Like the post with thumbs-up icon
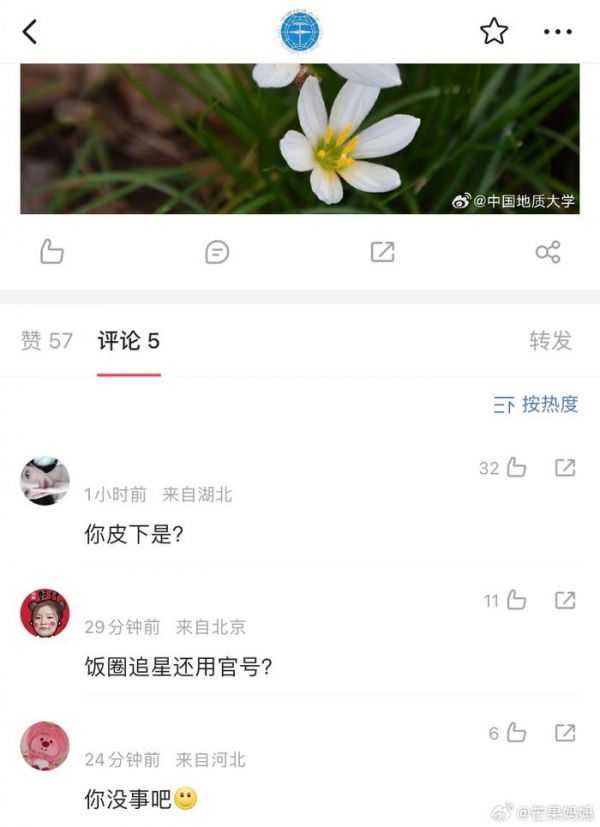Viewport: 600px width, 827px height. click(52, 252)
